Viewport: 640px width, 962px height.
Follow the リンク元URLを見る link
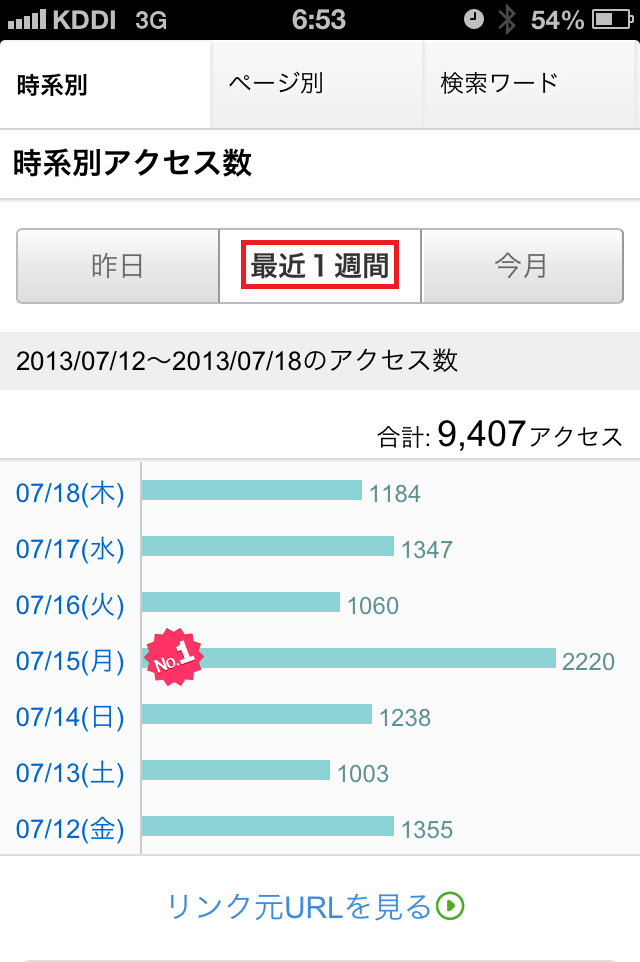(316, 907)
